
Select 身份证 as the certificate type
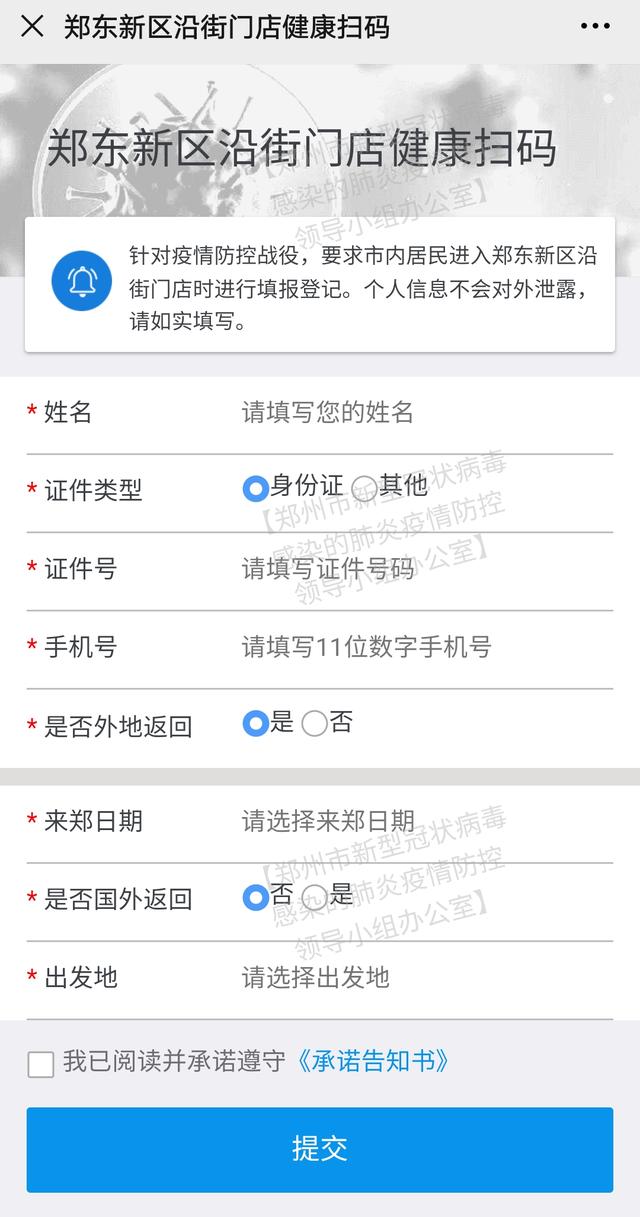click(256, 488)
